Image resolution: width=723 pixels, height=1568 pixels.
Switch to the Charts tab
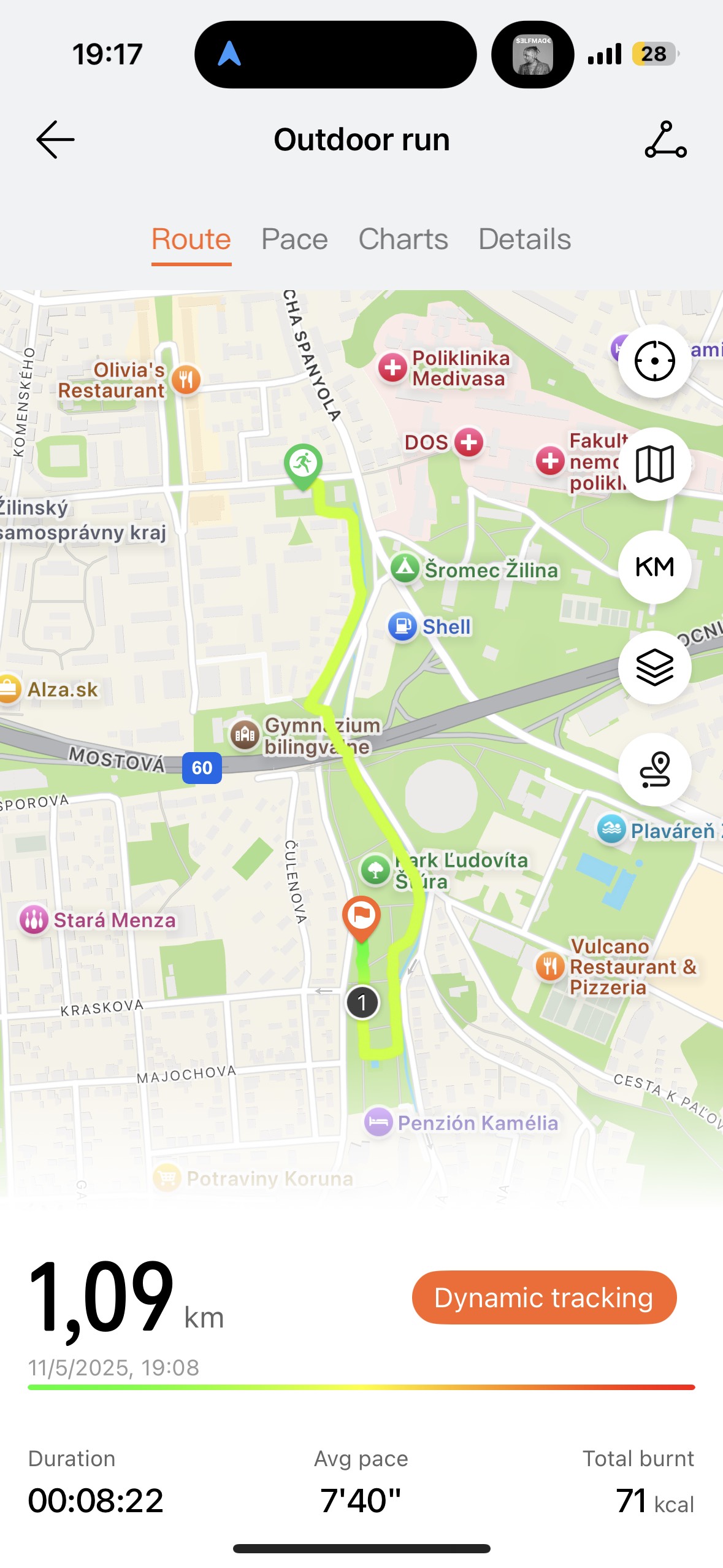(403, 239)
